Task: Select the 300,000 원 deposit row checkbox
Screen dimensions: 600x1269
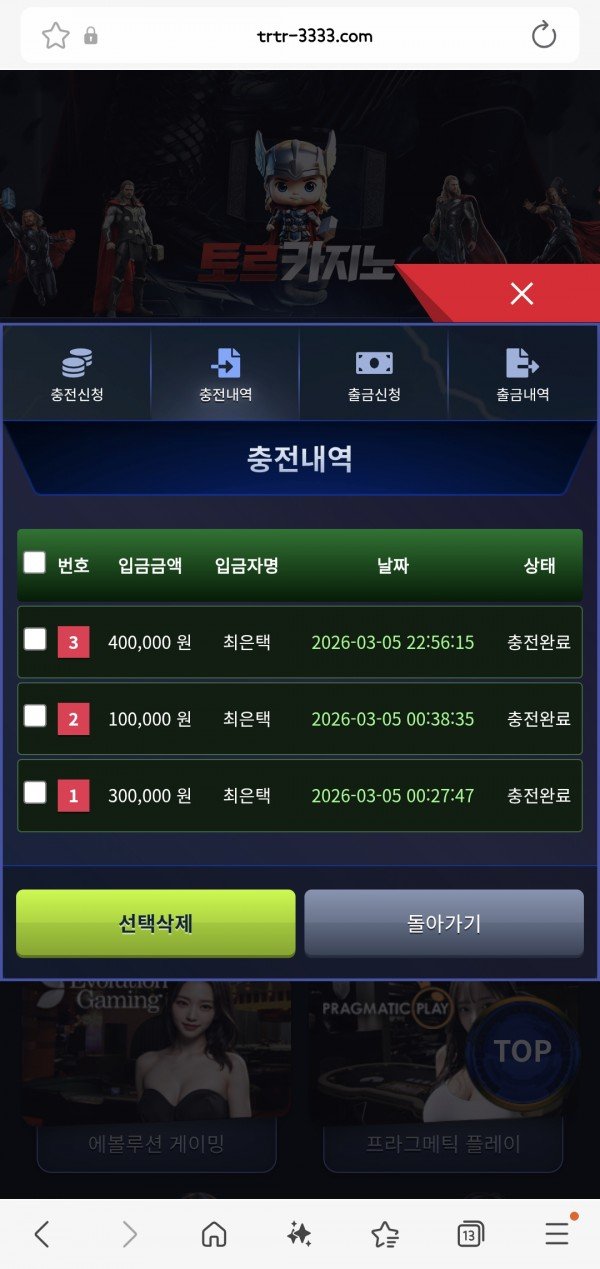Action: click(35, 793)
